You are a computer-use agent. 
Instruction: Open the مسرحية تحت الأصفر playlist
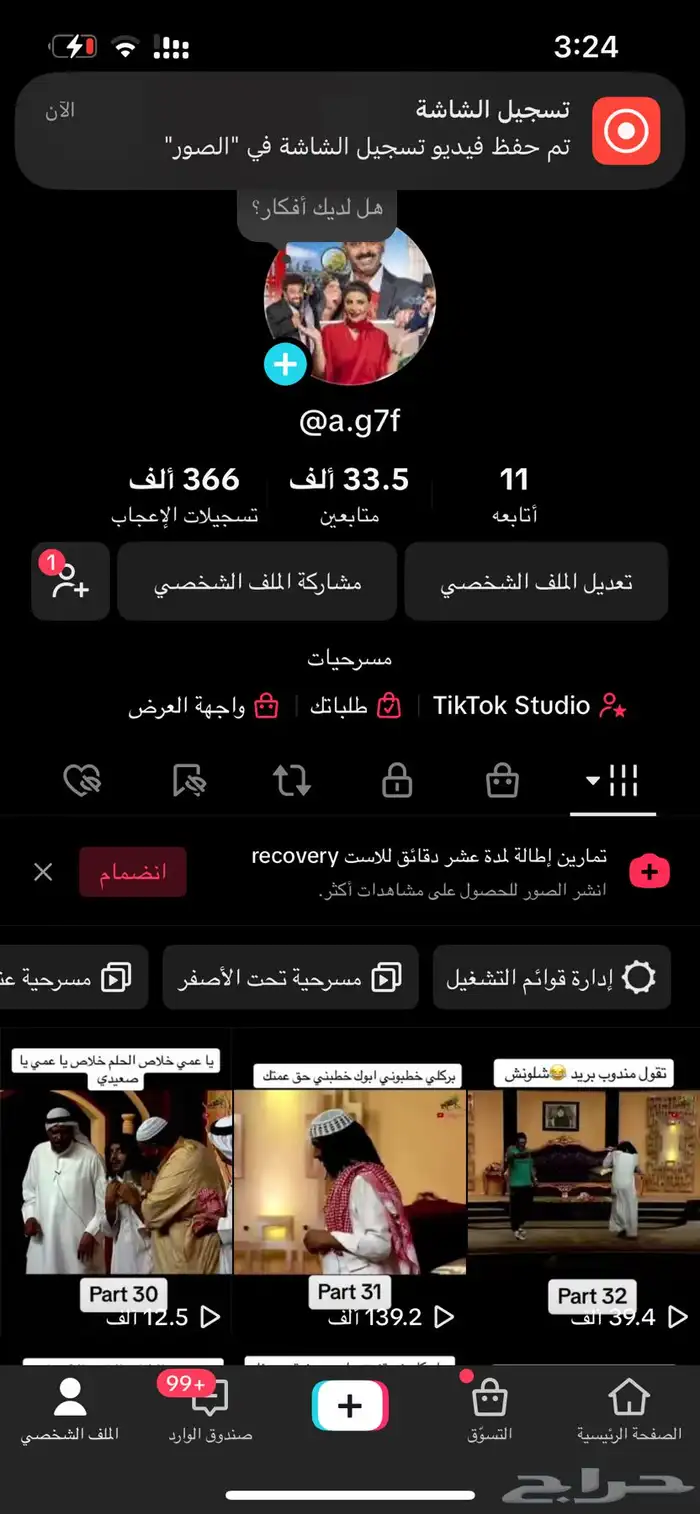290,977
